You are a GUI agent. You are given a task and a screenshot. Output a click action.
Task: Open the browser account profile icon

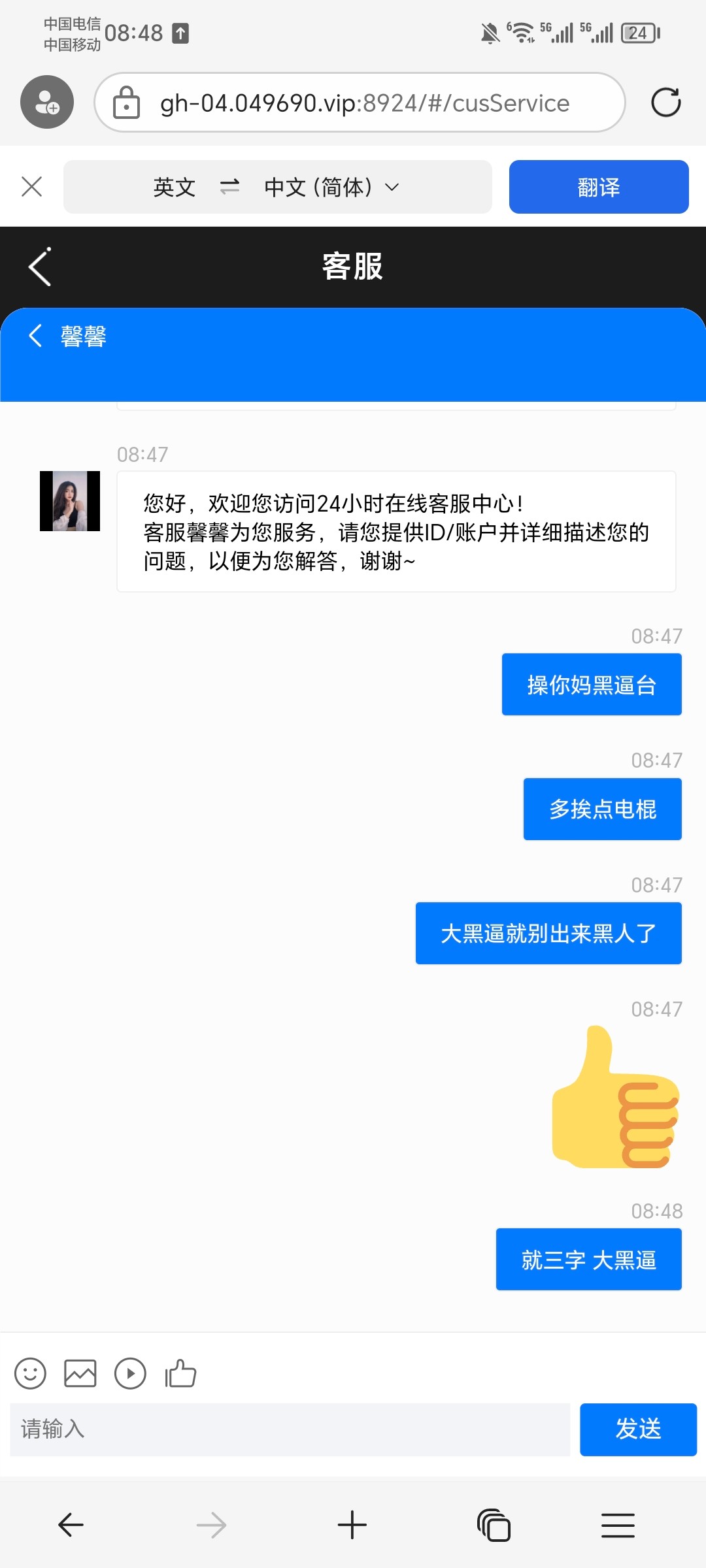(x=47, y=103)
